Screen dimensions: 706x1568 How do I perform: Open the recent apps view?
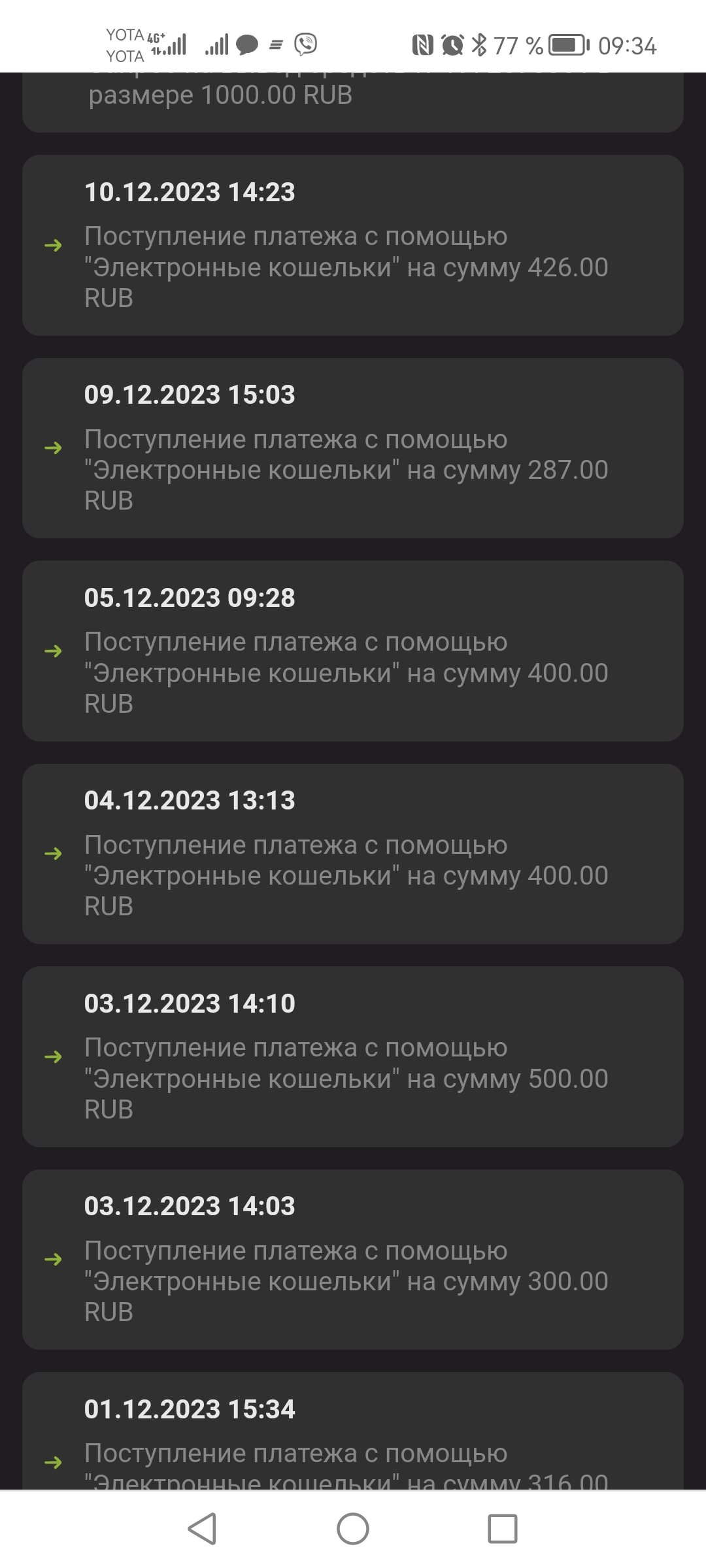[503, 1529]
